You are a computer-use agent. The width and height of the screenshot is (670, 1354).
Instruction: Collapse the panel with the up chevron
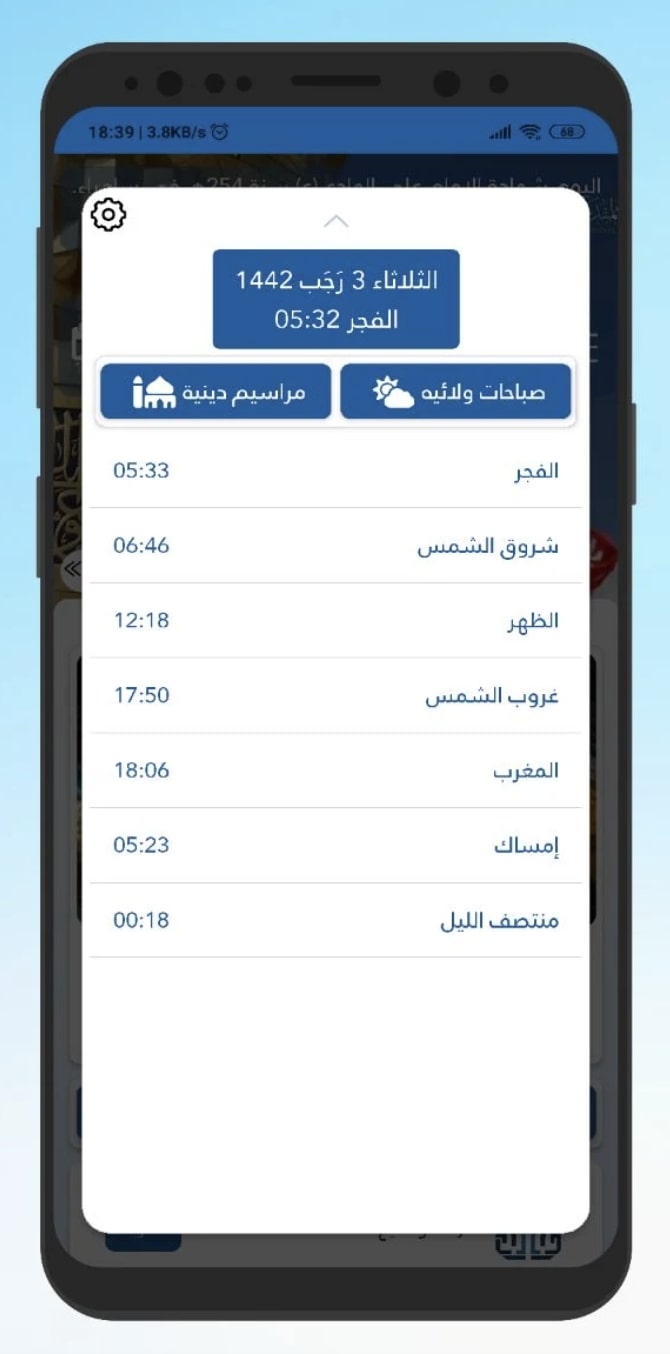336,221
